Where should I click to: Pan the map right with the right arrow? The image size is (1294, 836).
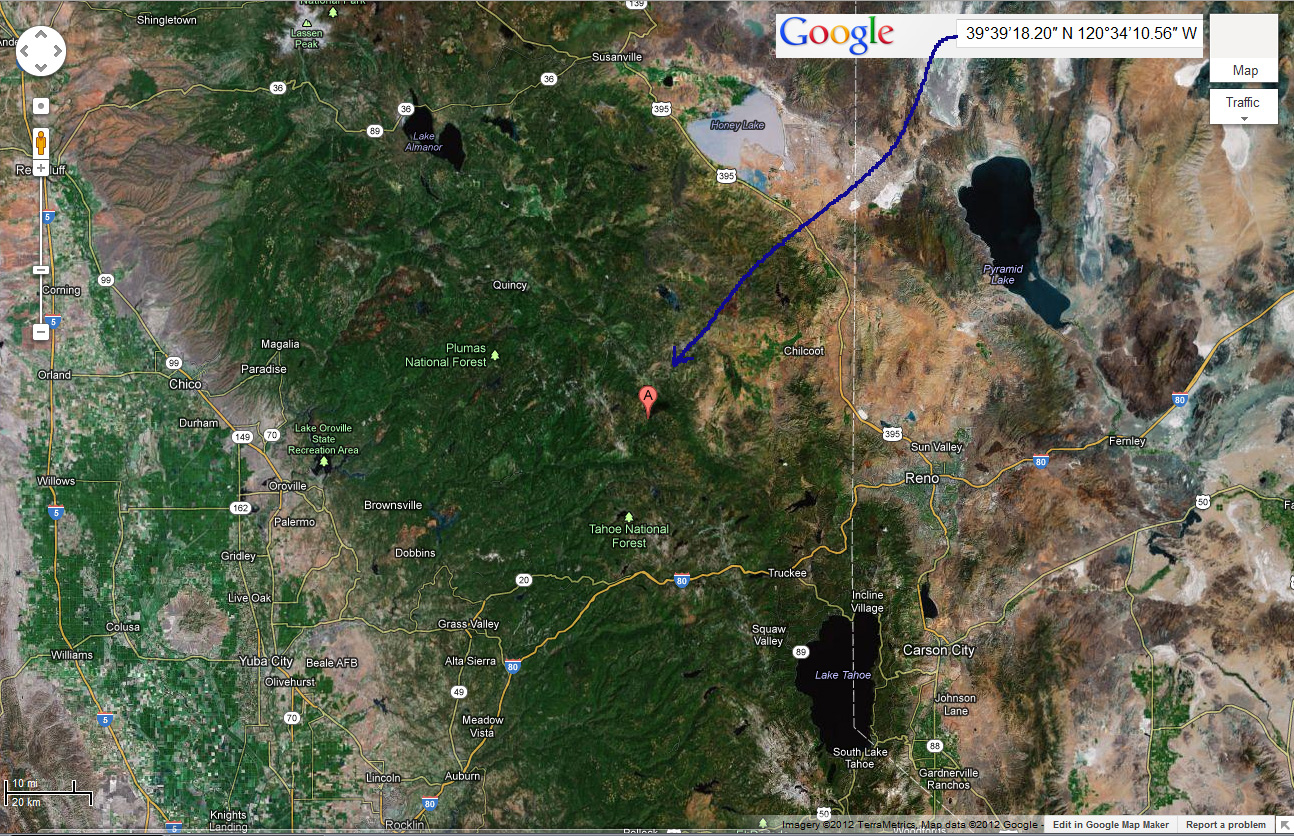coord(56,51)
